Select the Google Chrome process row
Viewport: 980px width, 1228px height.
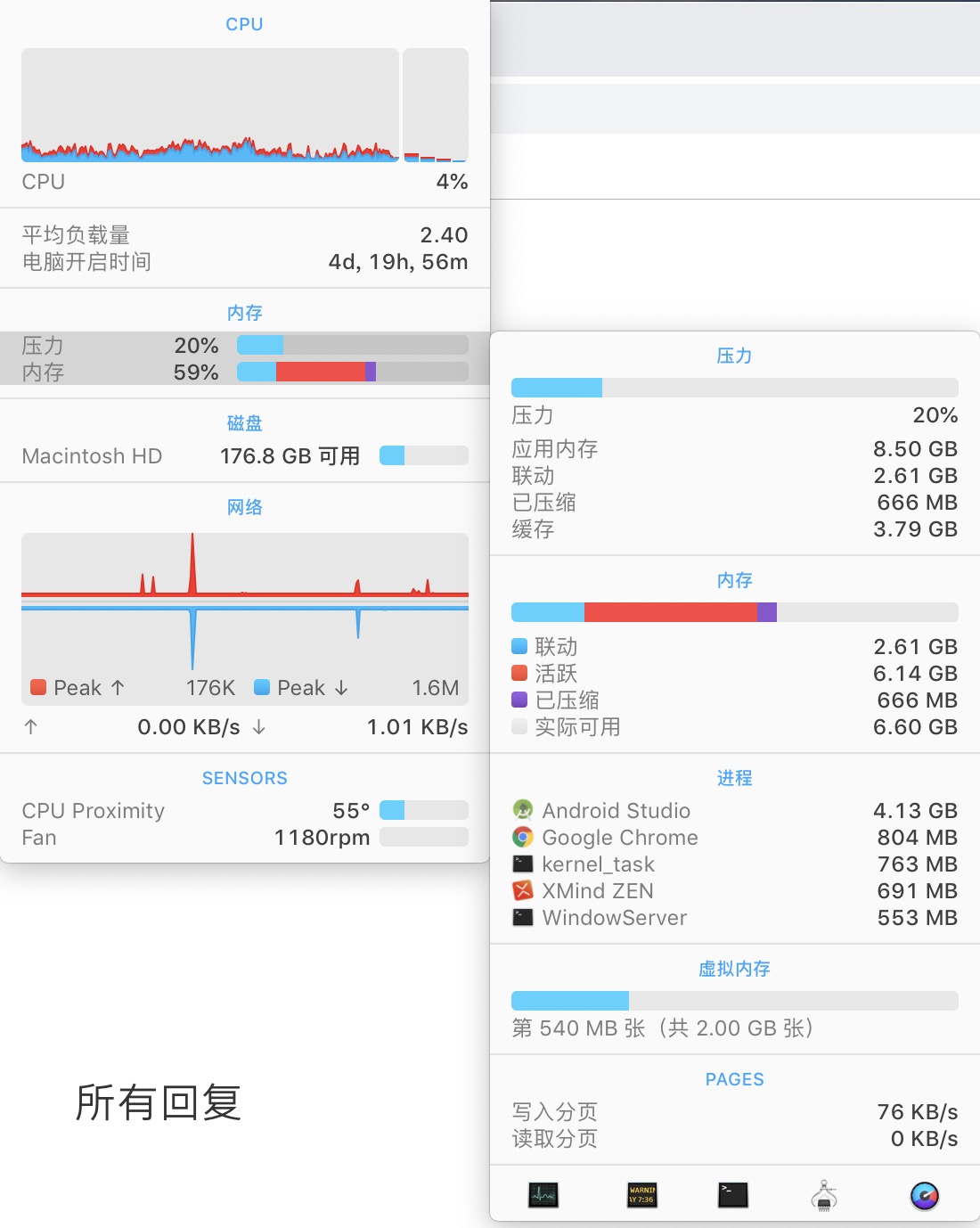click(x=735, y=838)
